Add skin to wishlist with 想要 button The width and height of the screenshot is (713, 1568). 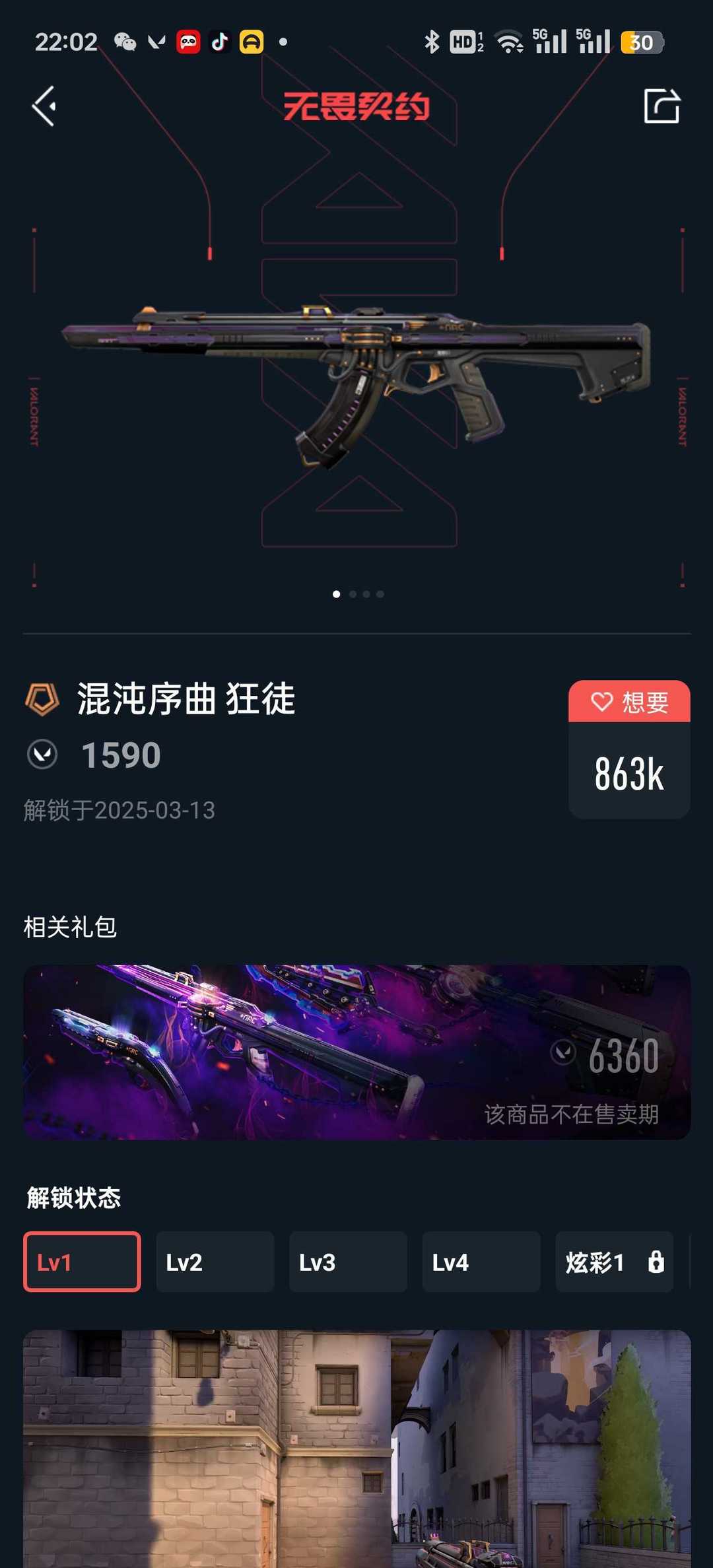(x=628, y=702)
